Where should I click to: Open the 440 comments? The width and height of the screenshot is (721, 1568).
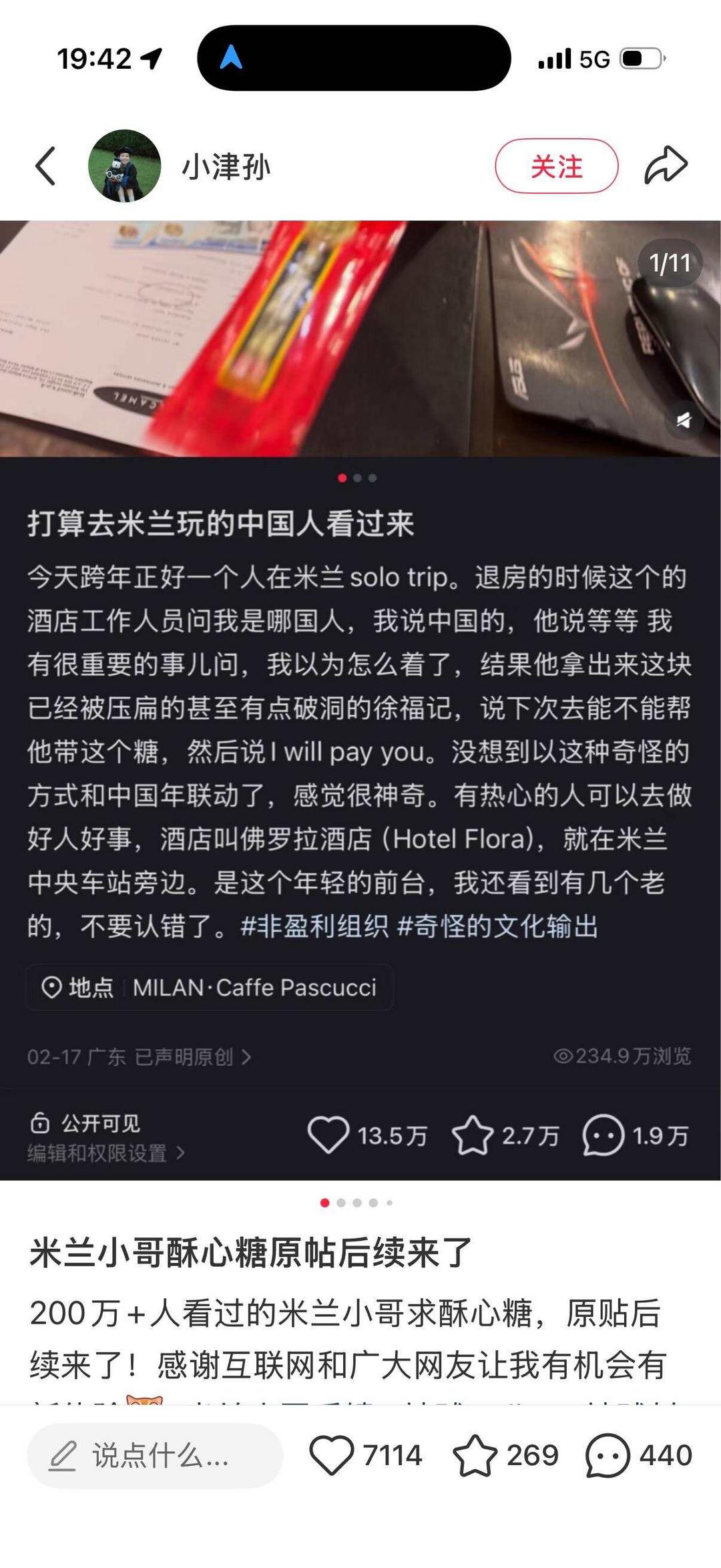pos(608,1455)
